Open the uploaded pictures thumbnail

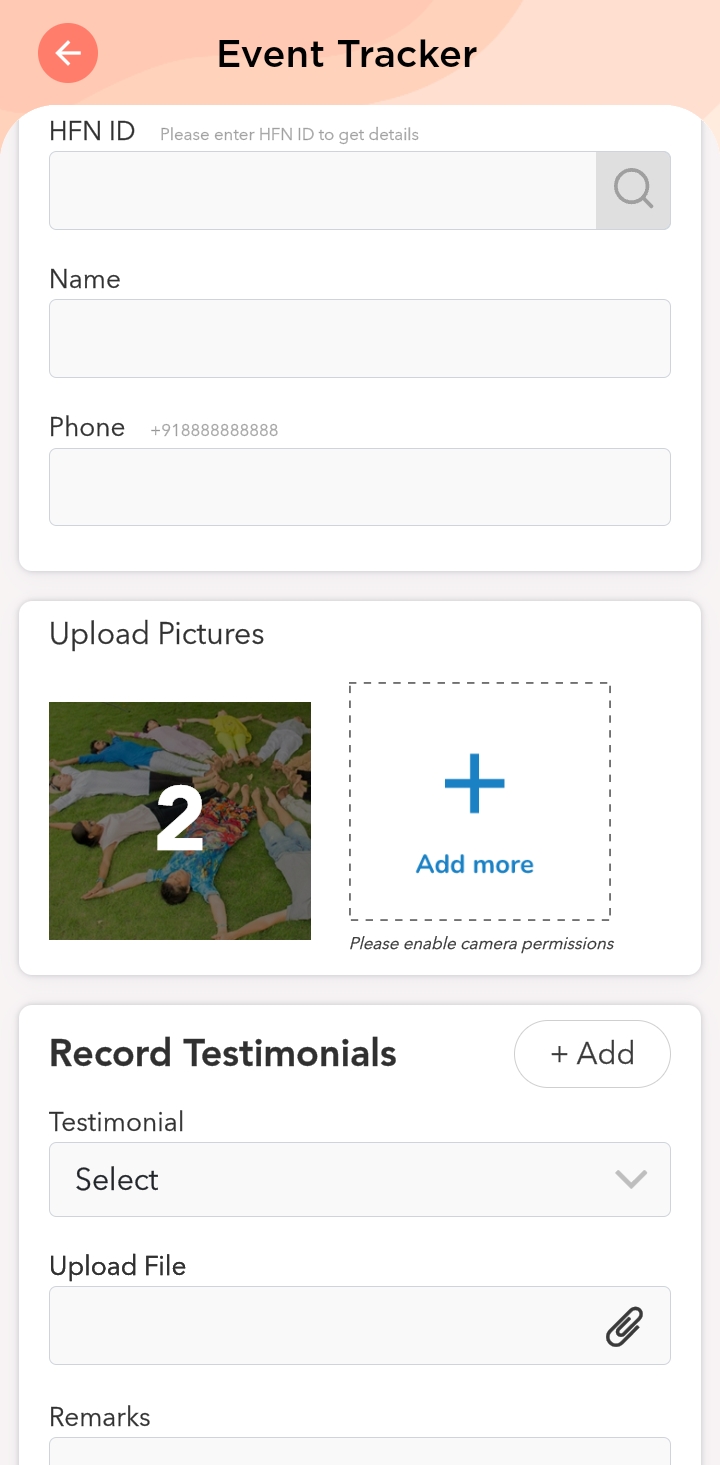pyautogui.click(x=180, y=820)
